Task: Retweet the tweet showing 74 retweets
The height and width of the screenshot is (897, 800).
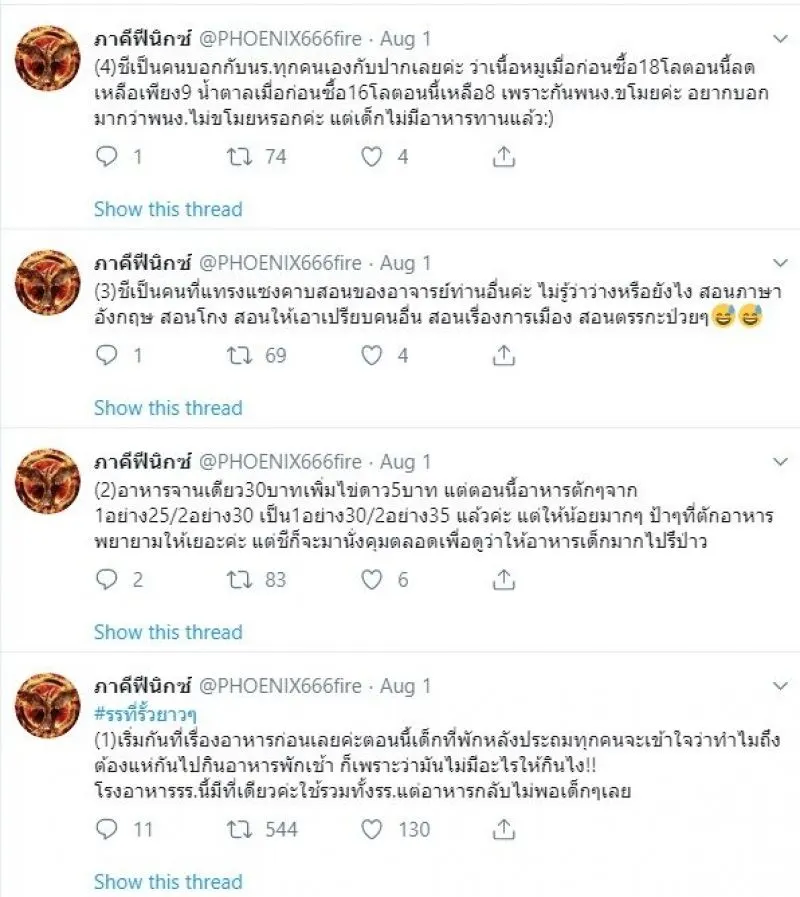Action: point(240,156)
